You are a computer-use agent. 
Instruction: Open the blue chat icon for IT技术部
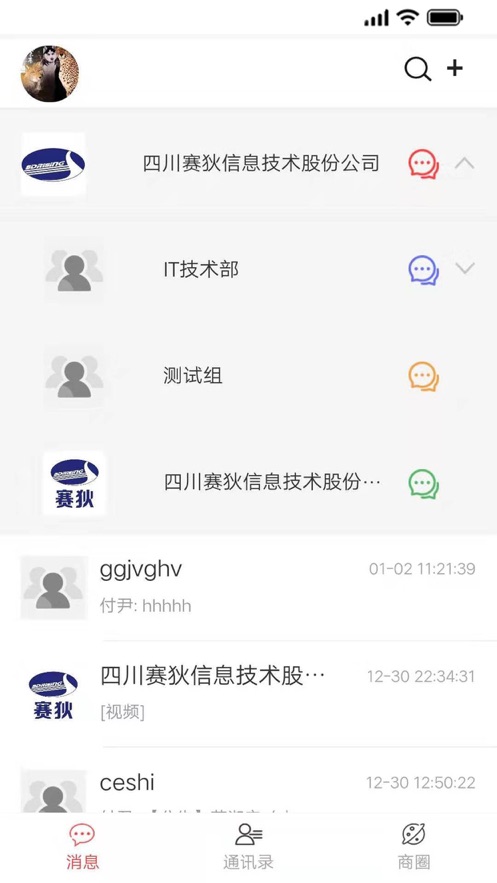click(x=423, y=270)
